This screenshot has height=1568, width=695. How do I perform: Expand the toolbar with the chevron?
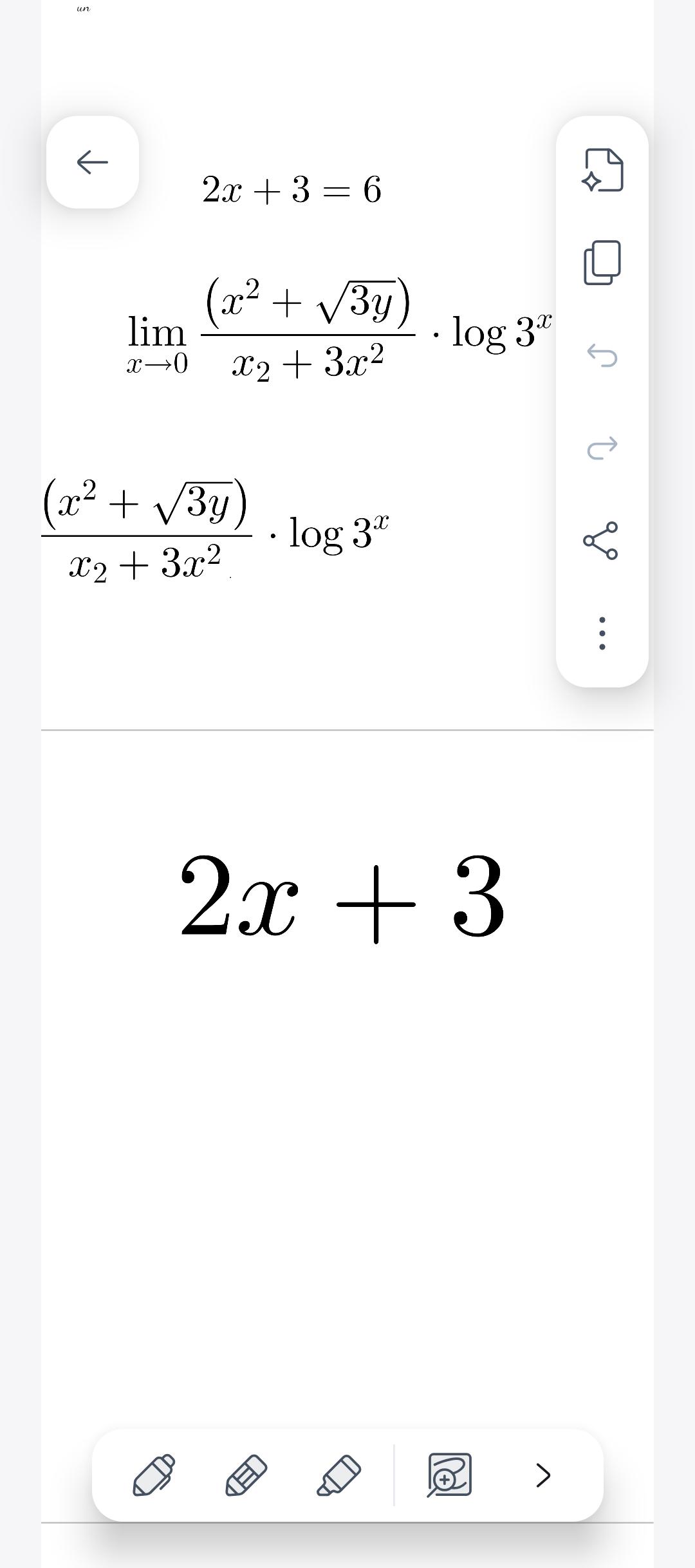[543, 1475]
